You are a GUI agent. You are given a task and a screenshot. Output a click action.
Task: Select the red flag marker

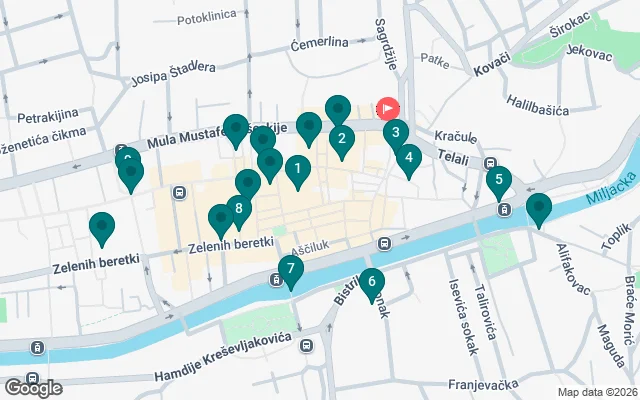tap(387, 107)
